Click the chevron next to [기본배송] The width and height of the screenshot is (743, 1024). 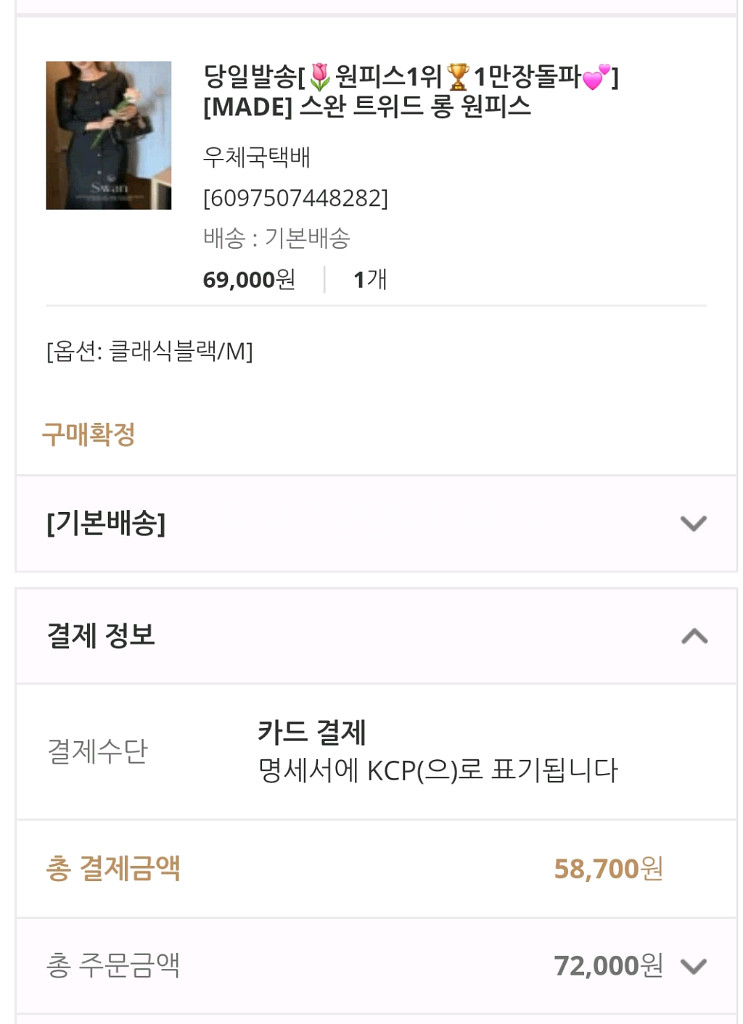(x=694, y=522)
